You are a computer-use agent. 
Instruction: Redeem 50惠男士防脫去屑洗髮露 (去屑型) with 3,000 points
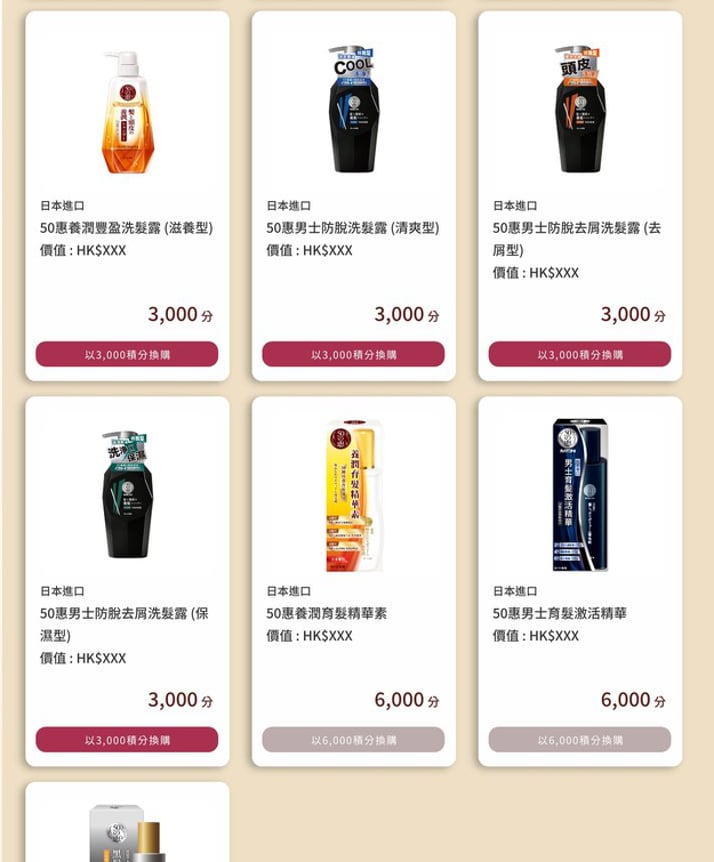tap(579, 354)
